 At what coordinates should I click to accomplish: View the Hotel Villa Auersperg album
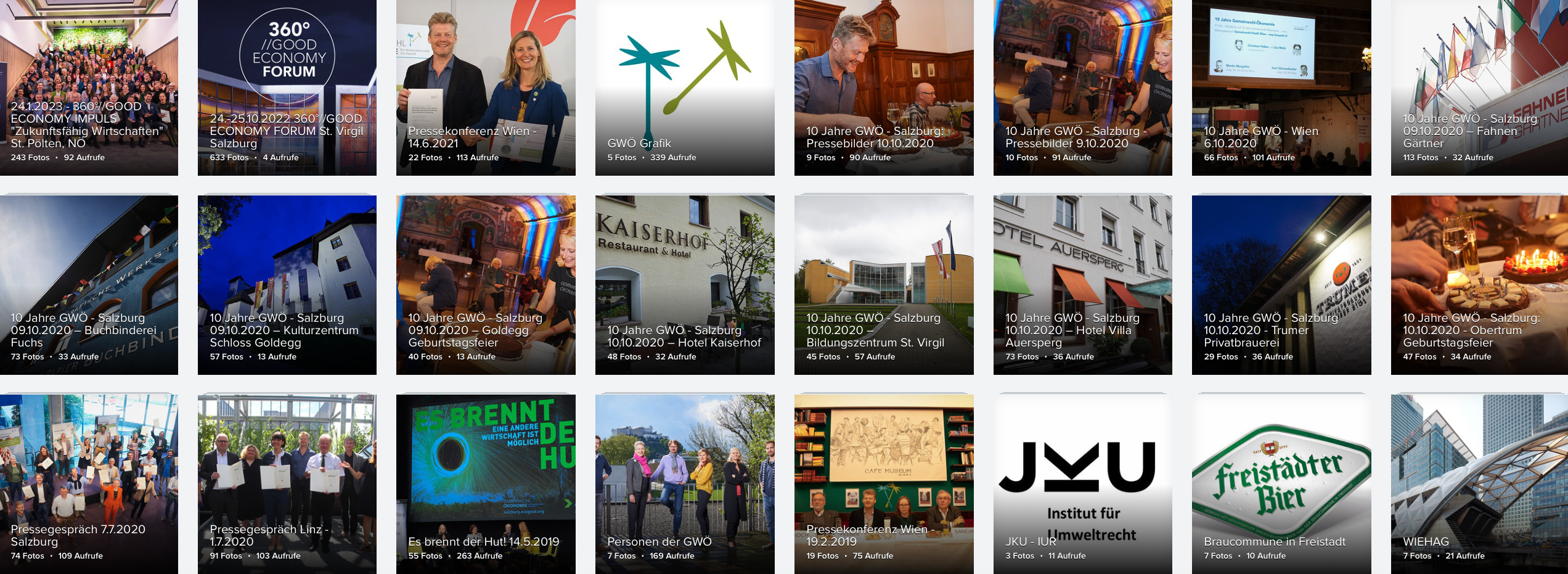1082,285
